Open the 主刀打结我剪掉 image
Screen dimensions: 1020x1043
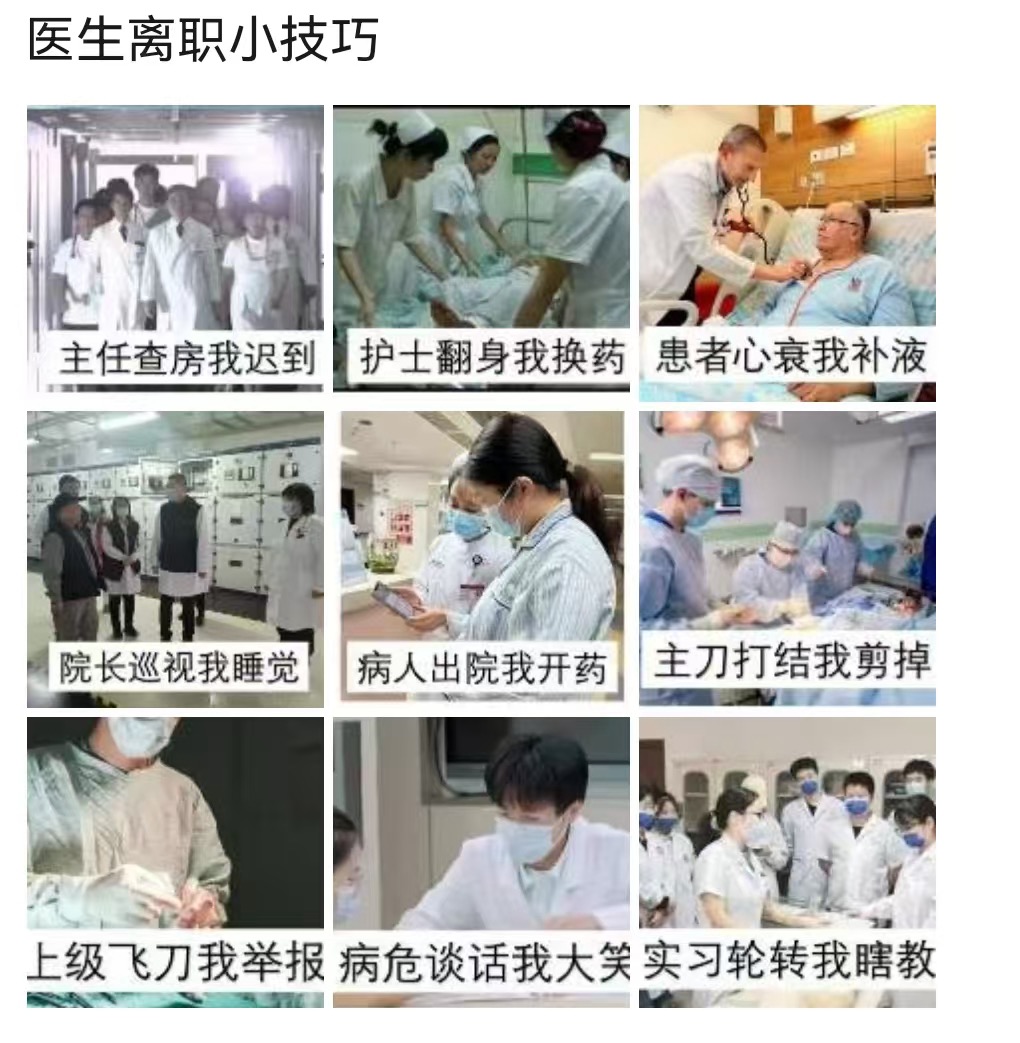pyautogui.click(x=787, y=558)
